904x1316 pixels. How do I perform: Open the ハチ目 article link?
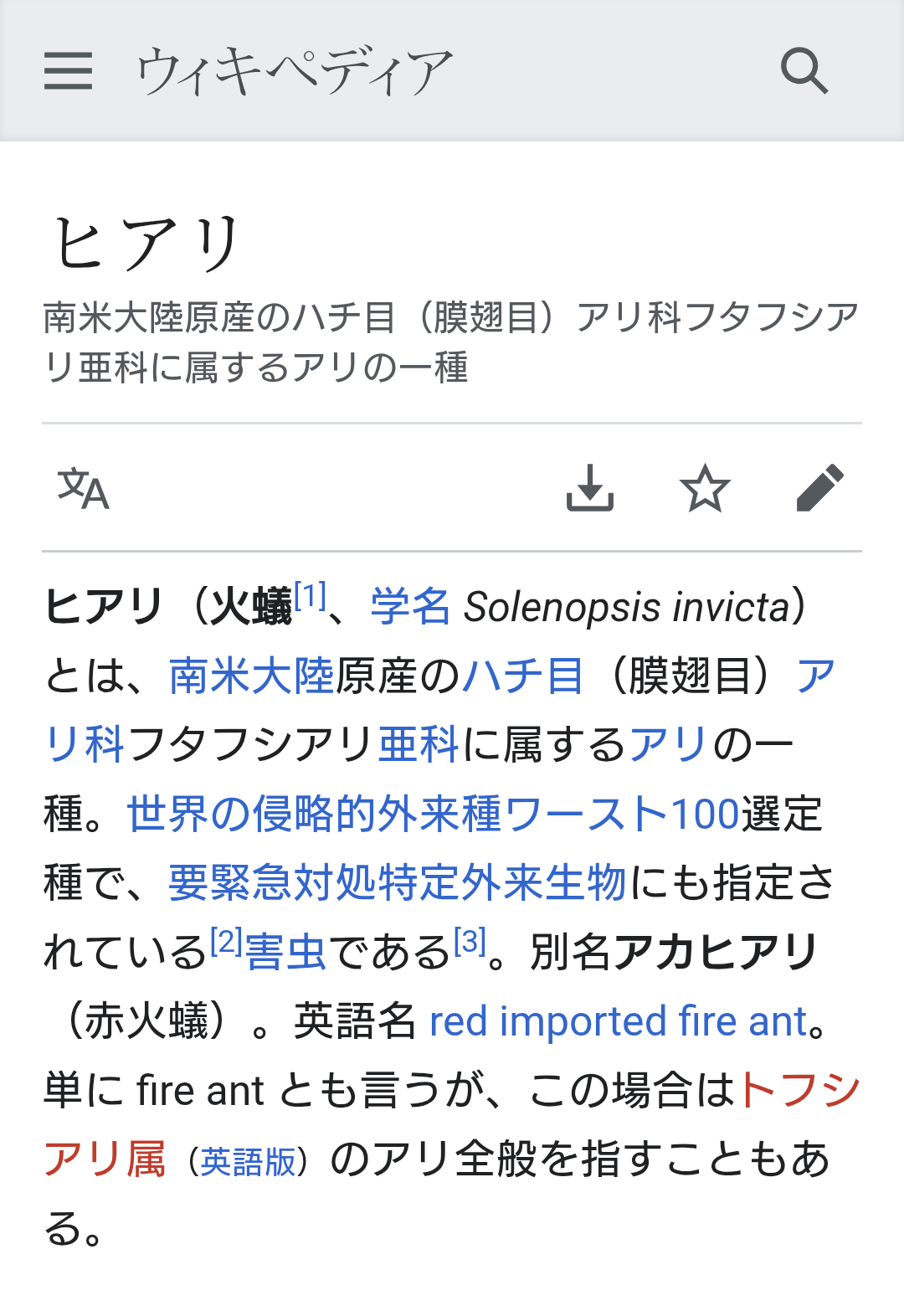coord(523,676)
